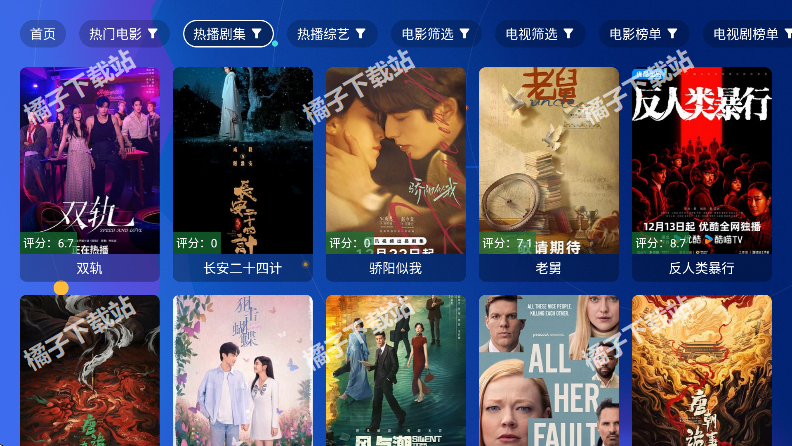
Task: Go to the 电视剧榜单 tab
Action: click(x=752, y=34)
